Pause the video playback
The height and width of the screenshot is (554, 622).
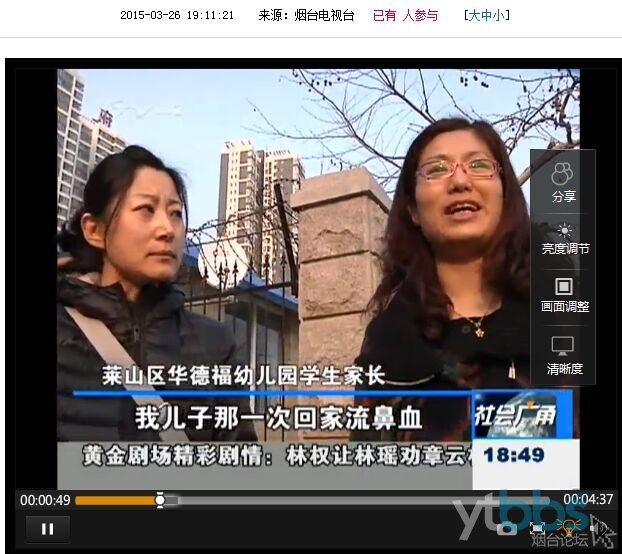[x=47, y=529]
